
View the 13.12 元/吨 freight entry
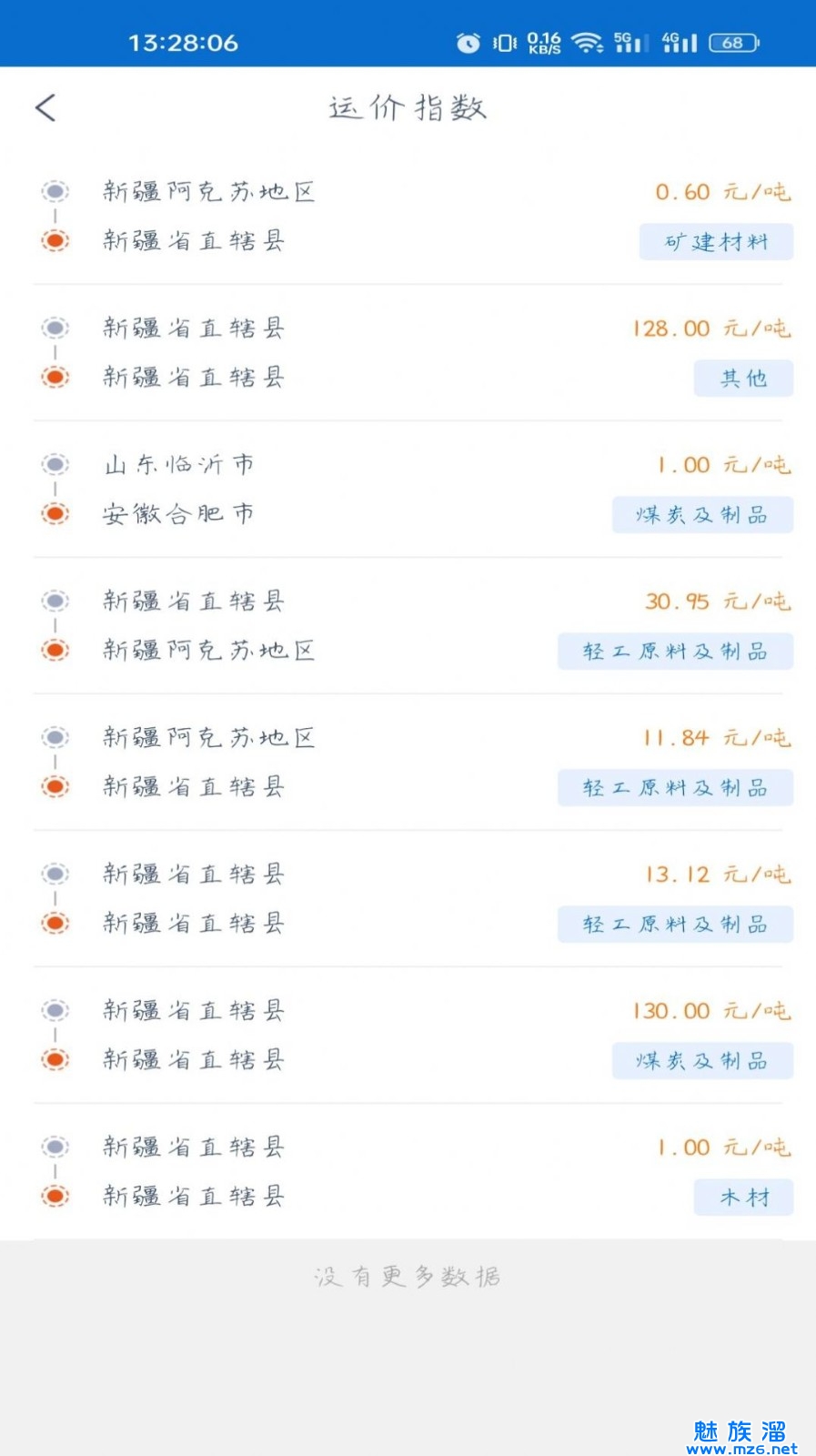click(x=409, y=899)
